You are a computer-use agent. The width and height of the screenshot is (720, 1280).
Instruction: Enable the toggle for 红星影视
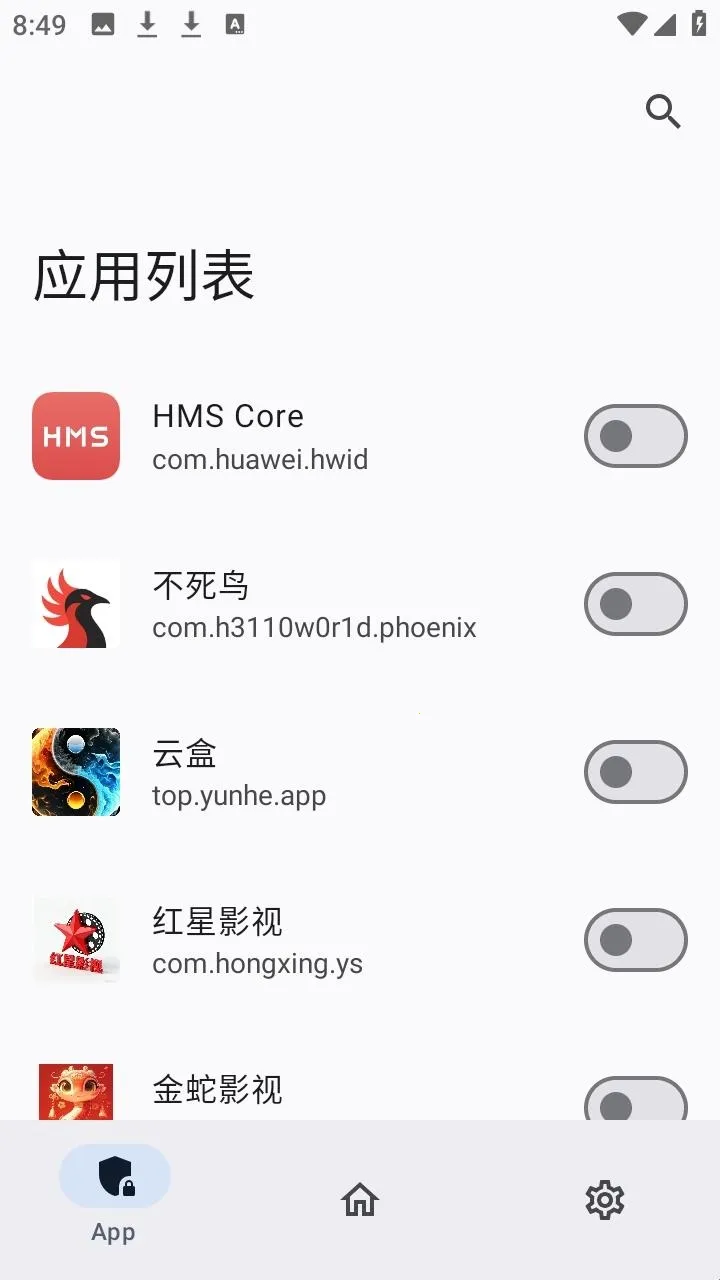[x=635, y=940]
